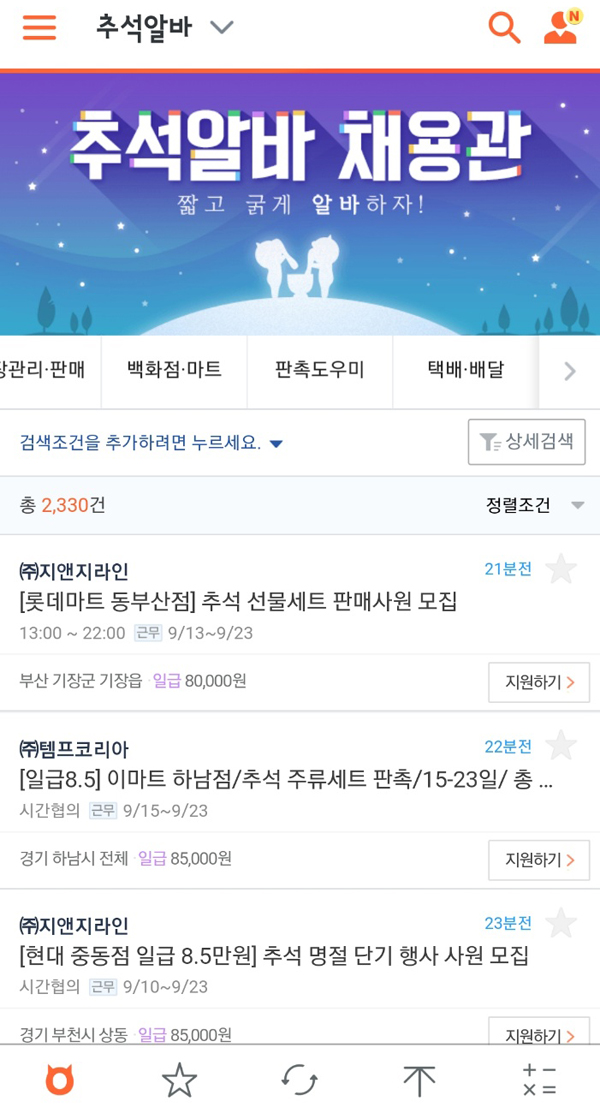The image size is (600, 1113).
Task: Bookmark the 롯데마트 동부산점 posting star
Action: [x=561, y=569]
